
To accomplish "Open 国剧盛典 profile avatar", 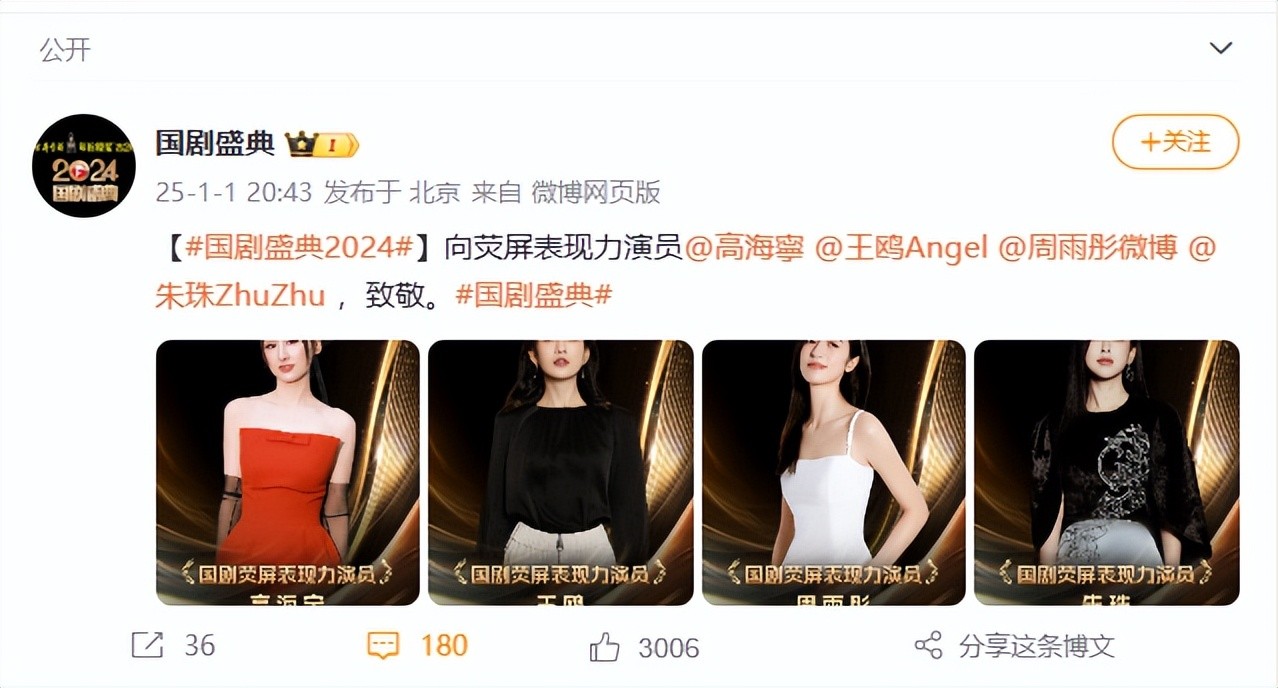I will tap(84, 165).
